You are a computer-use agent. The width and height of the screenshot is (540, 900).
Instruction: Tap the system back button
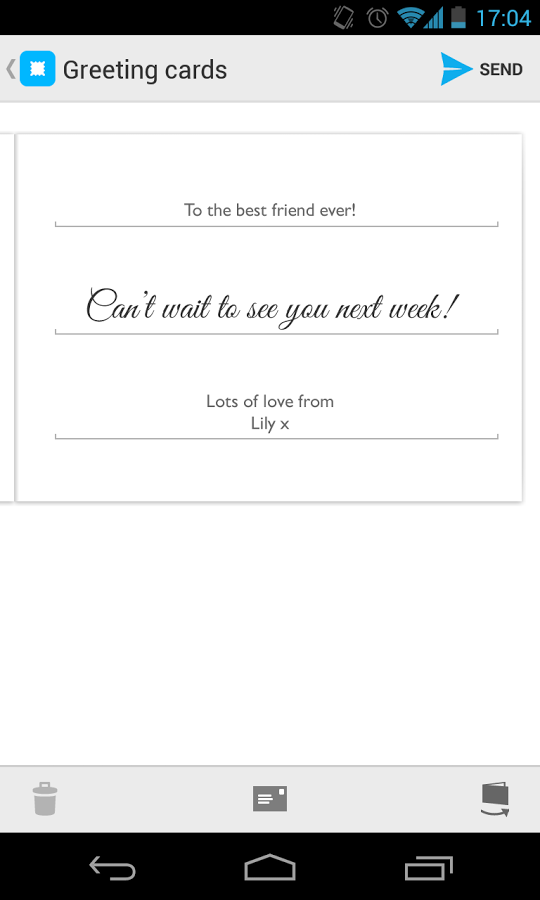[x=112, y=867]
